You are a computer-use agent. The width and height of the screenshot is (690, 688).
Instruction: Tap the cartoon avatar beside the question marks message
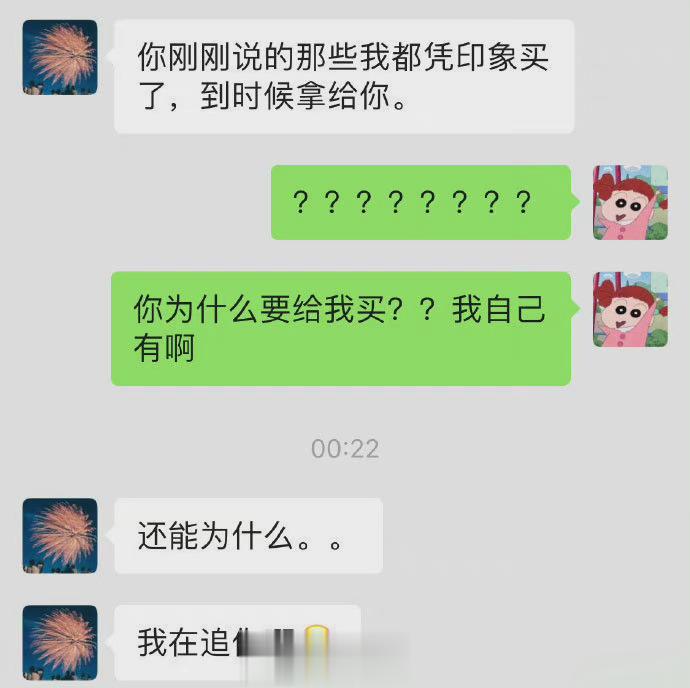630,203
